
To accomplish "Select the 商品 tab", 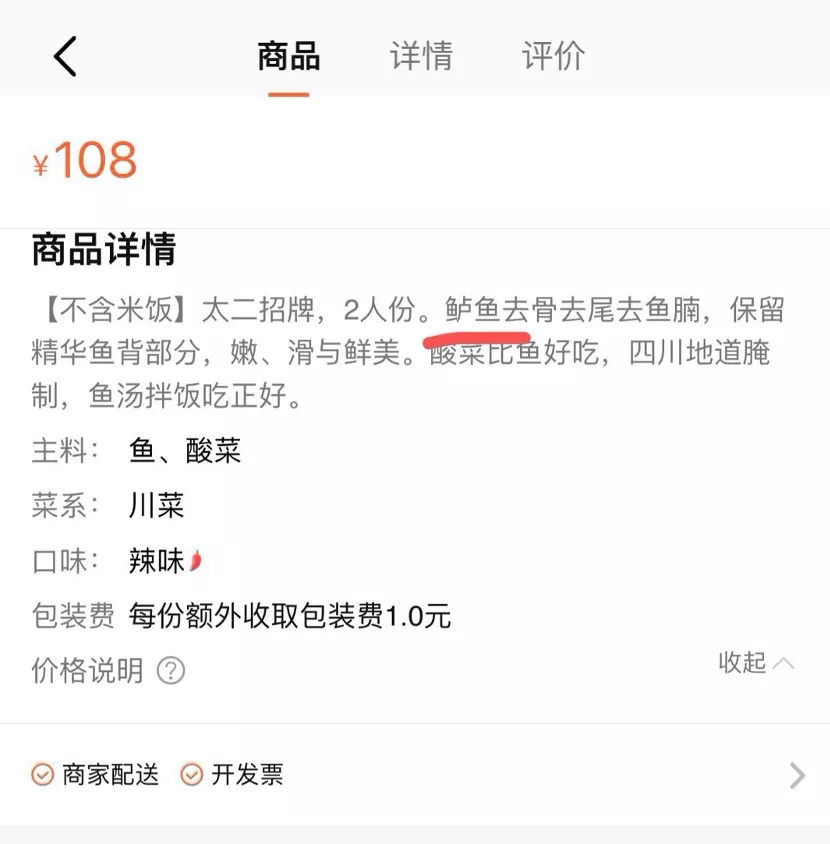I will click(289, 56).
